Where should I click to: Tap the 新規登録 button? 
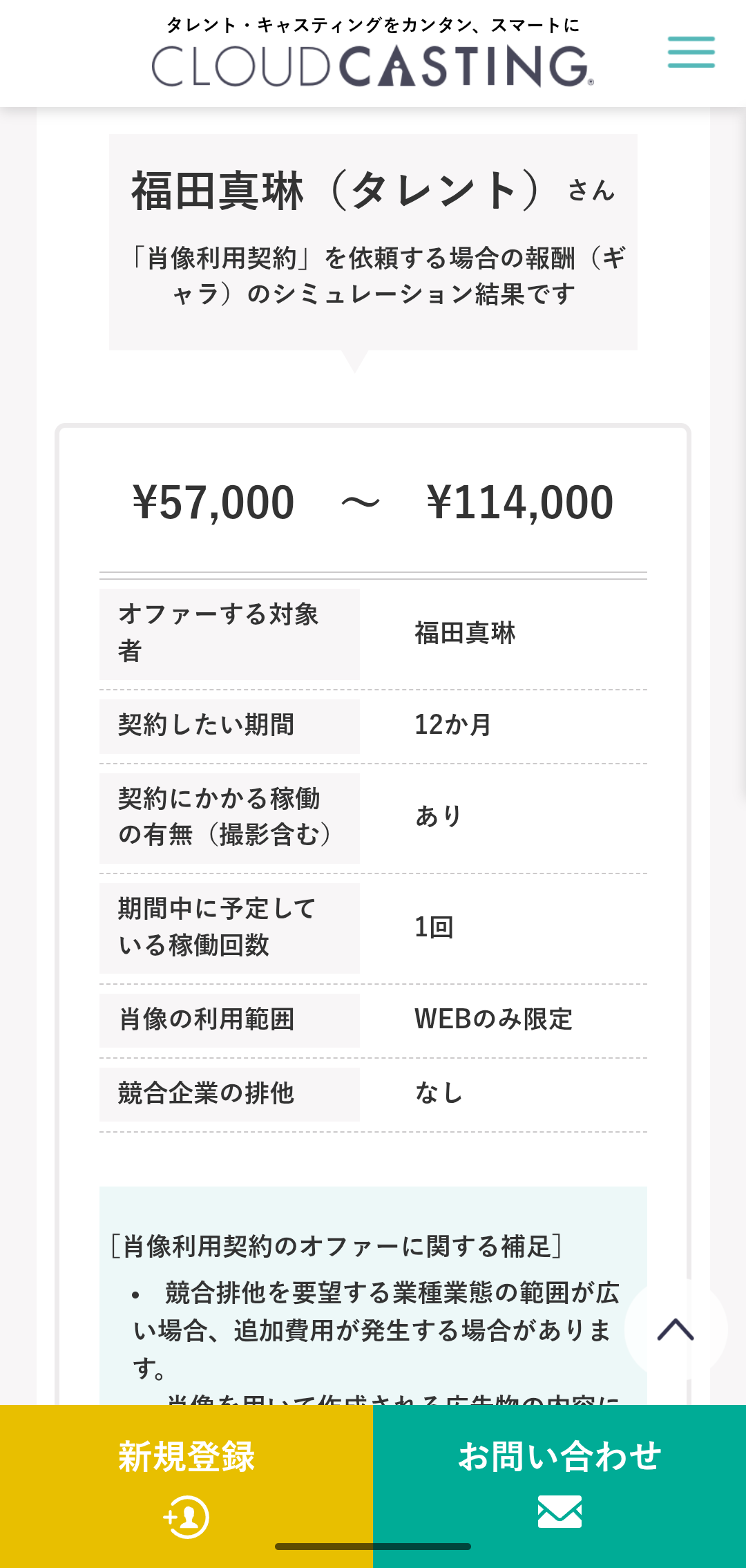[x=186, y=1486]
